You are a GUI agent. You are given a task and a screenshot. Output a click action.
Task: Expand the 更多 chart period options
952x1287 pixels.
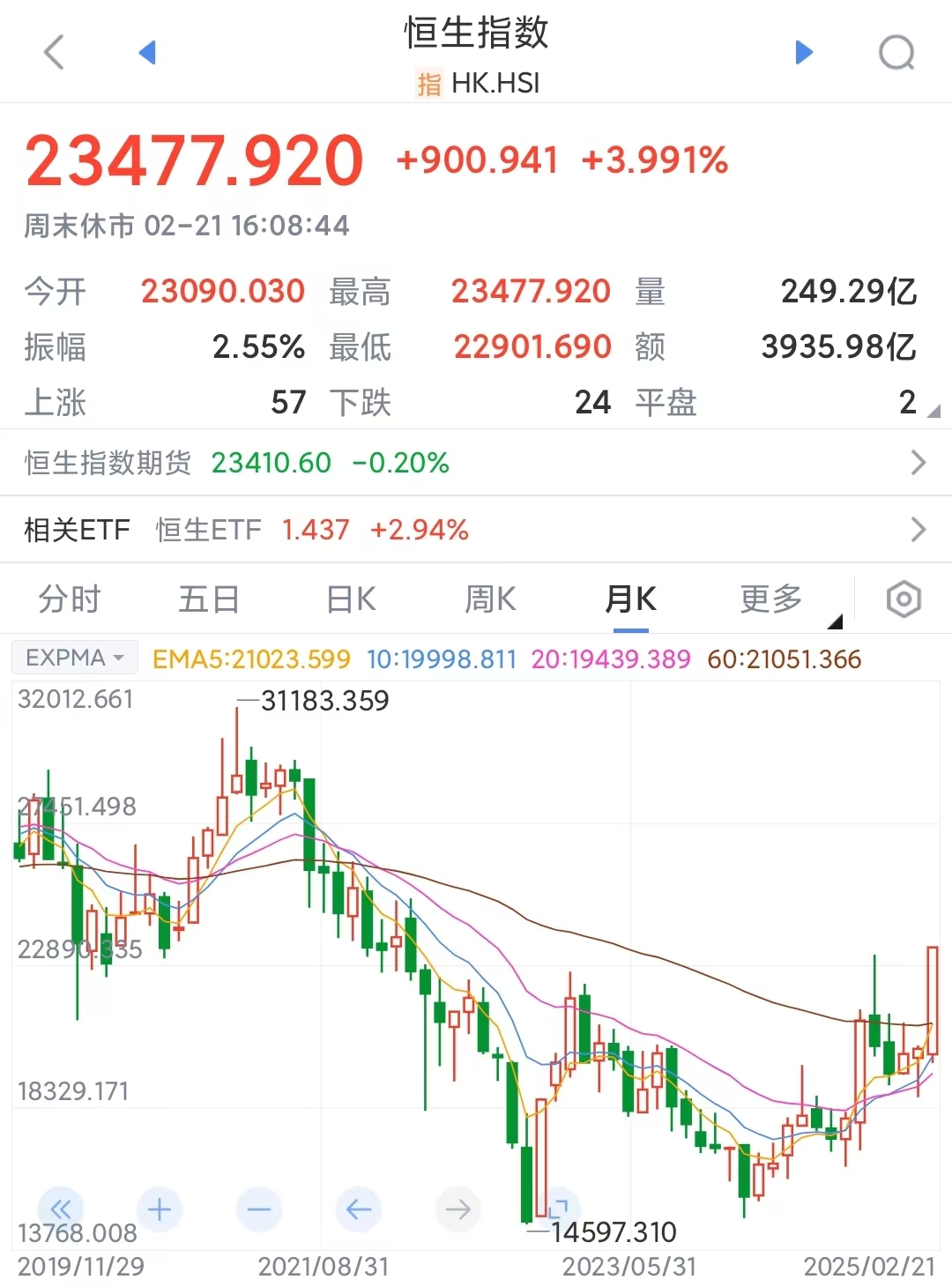coord(772,599)
